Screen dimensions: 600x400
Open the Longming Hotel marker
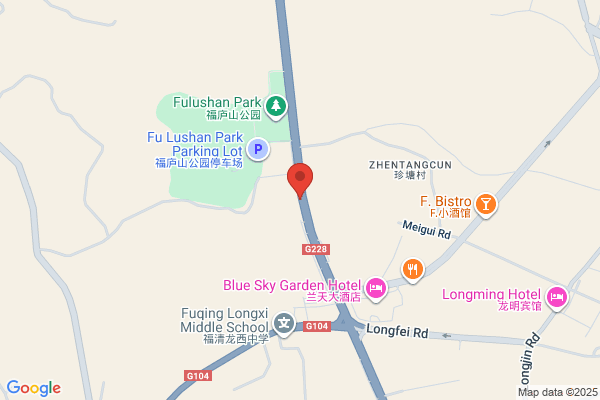pyautogui.click(x=557, y=298)
